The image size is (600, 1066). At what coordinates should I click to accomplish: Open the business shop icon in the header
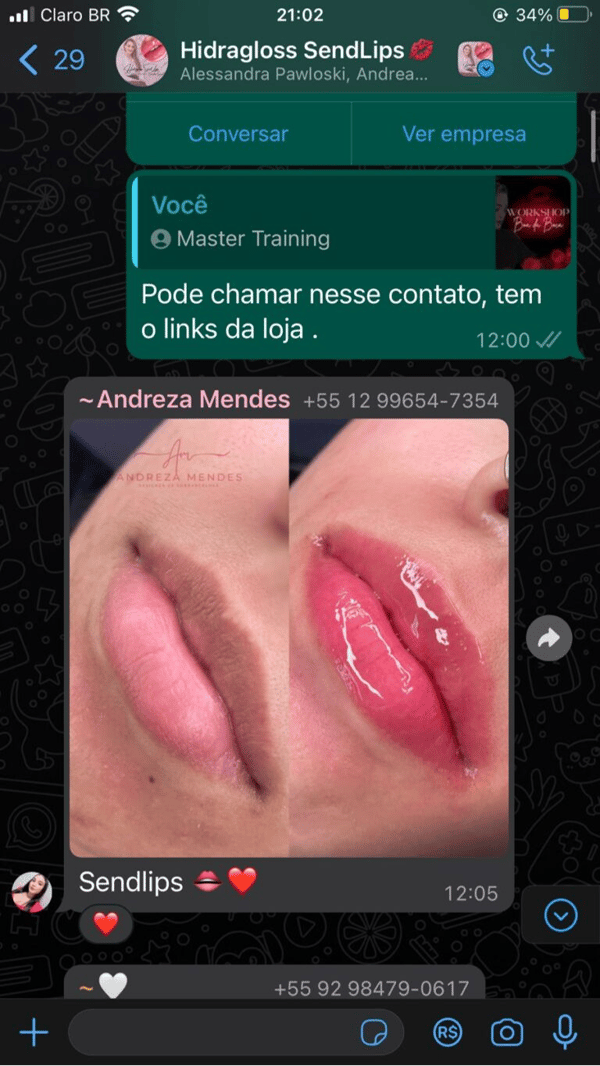476,60
